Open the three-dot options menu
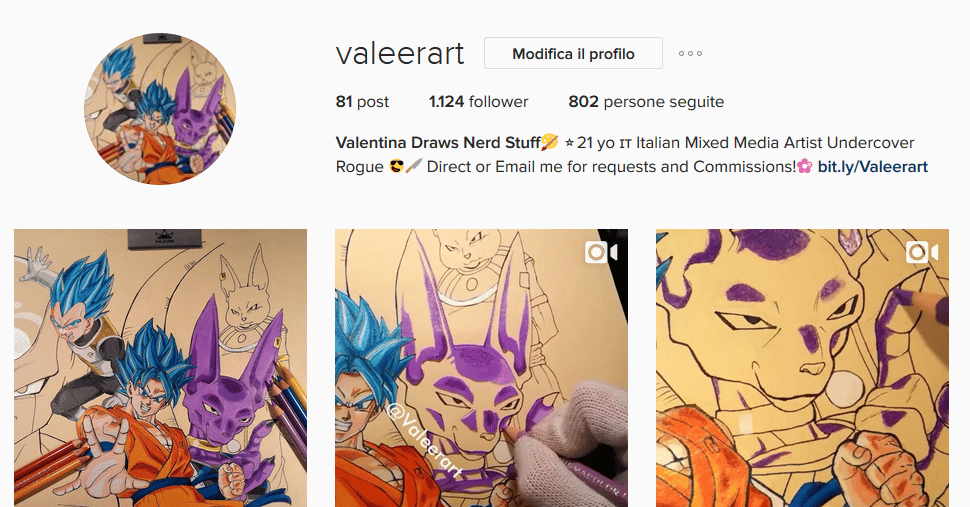The width and height of the screenshot is (970, 507). [x=690, y=54]
